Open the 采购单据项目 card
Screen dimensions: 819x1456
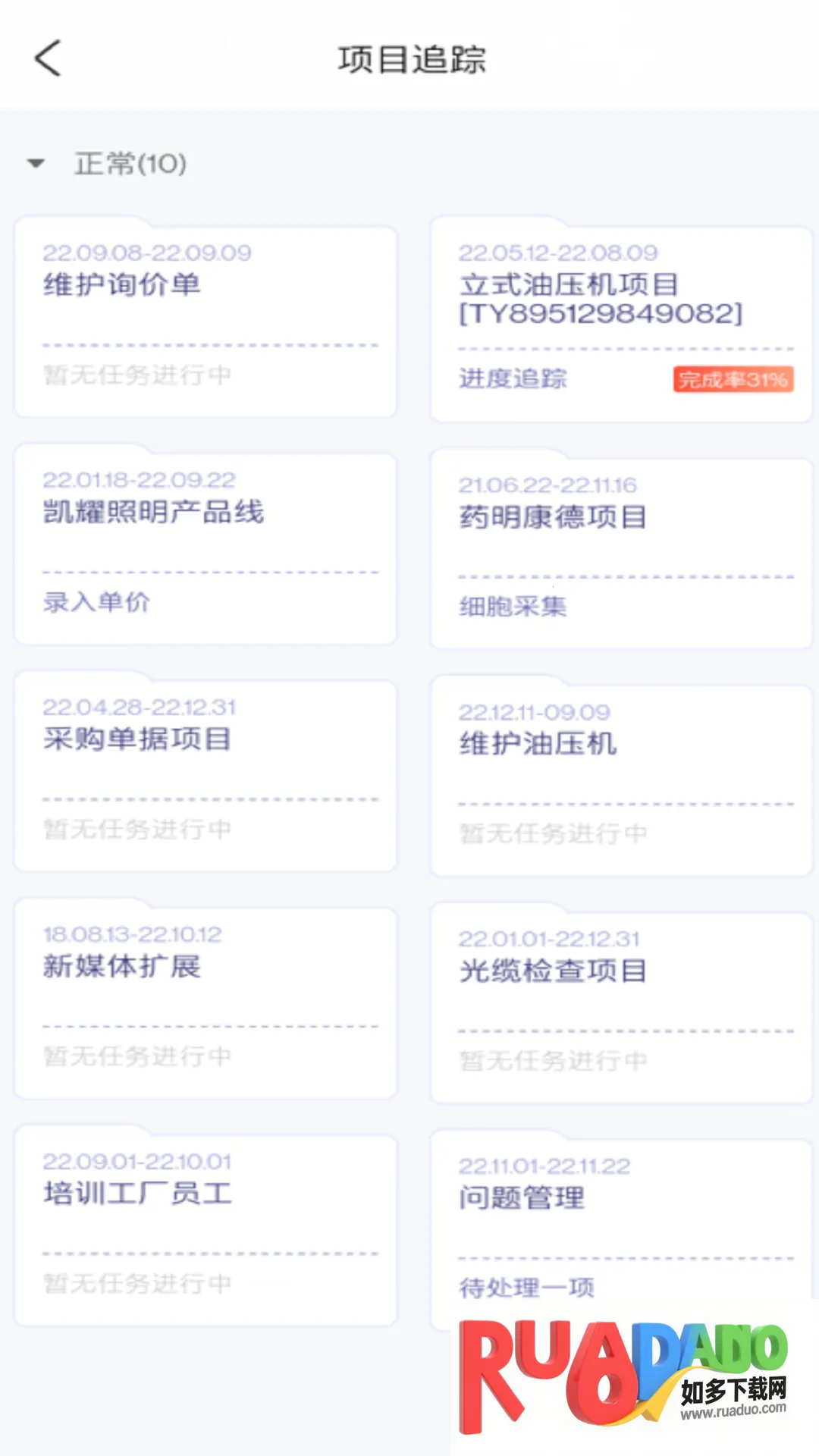[205, 773]
